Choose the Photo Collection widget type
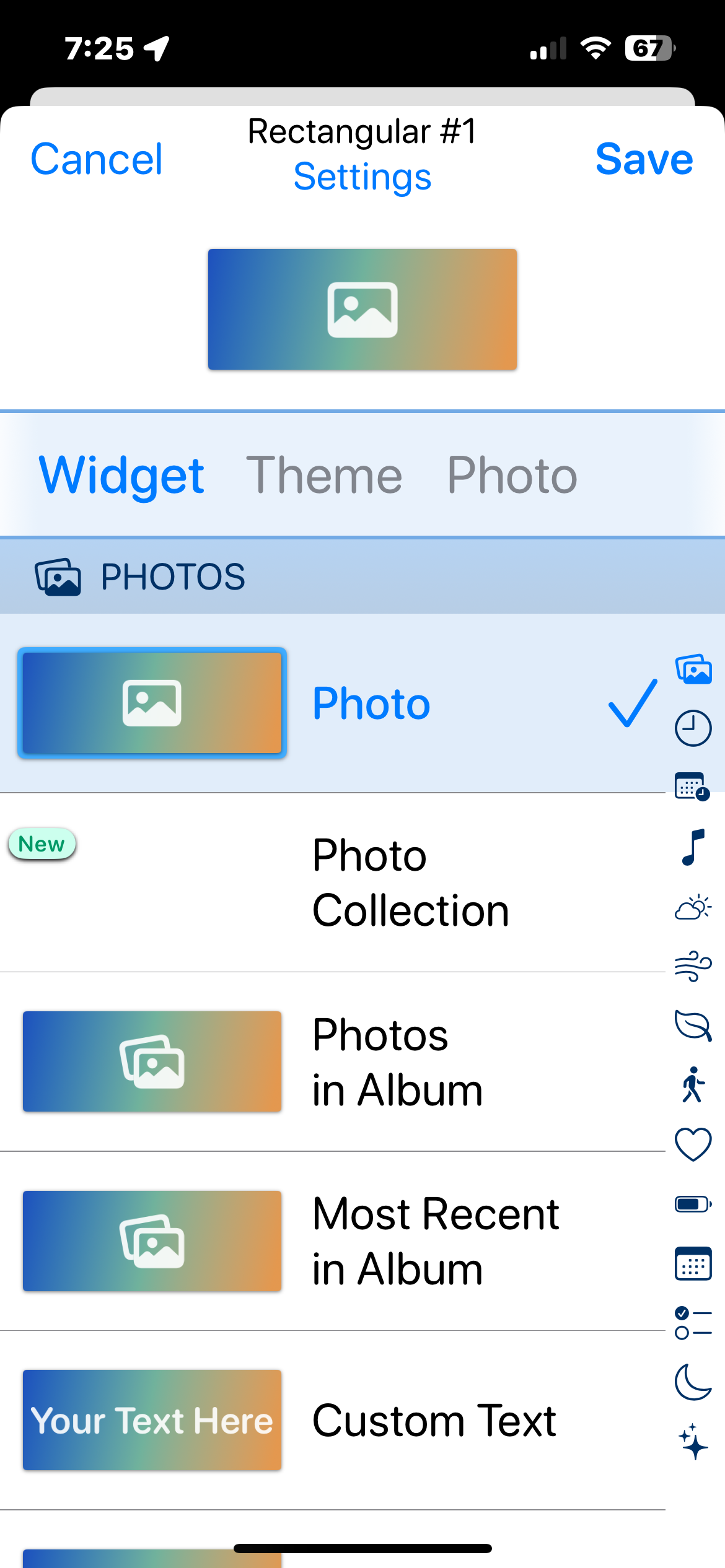 click(x=410, y=882)
